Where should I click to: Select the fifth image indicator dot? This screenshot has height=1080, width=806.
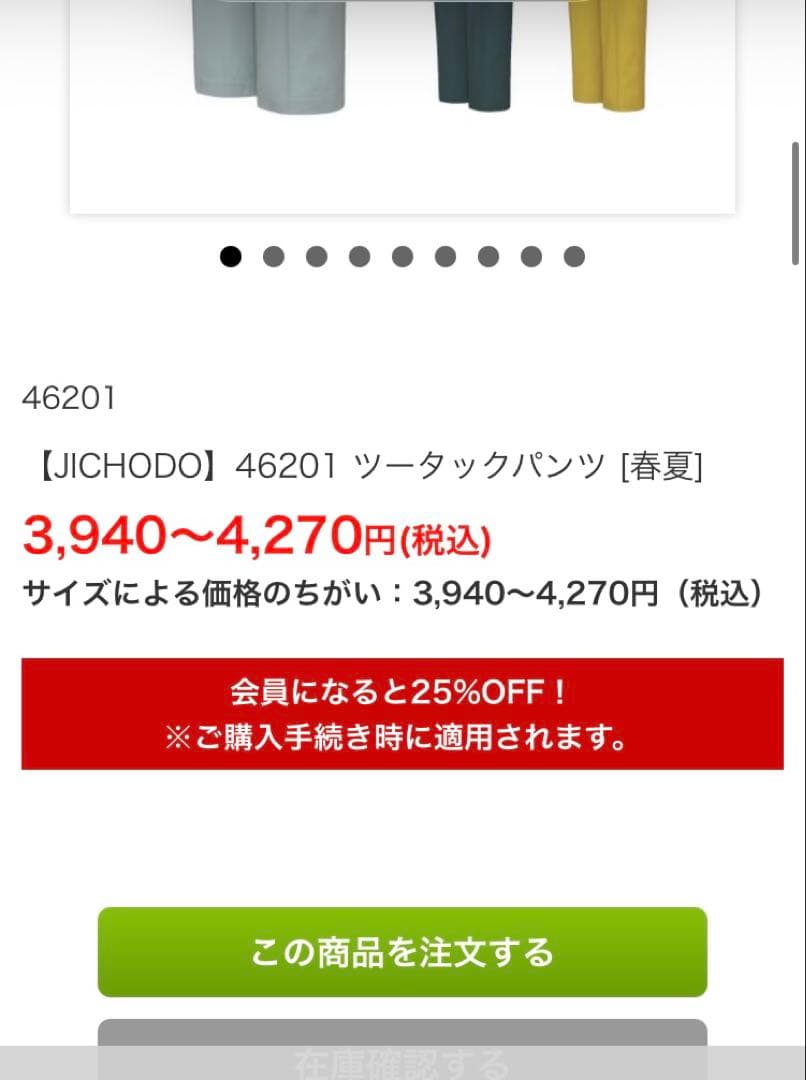[x=402, y=256]
